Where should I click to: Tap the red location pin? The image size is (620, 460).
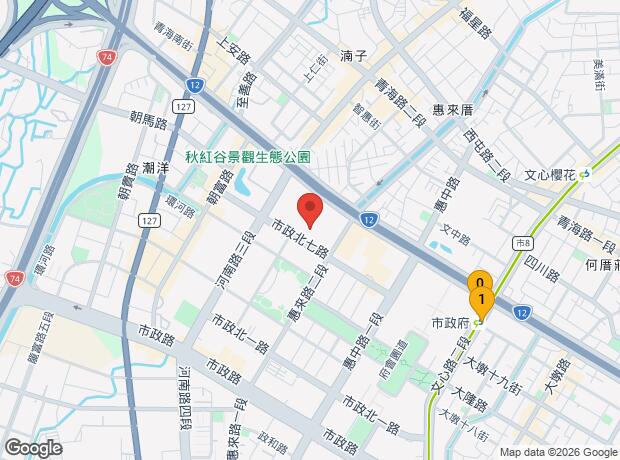pyautogui.click(x=310, y=210)
